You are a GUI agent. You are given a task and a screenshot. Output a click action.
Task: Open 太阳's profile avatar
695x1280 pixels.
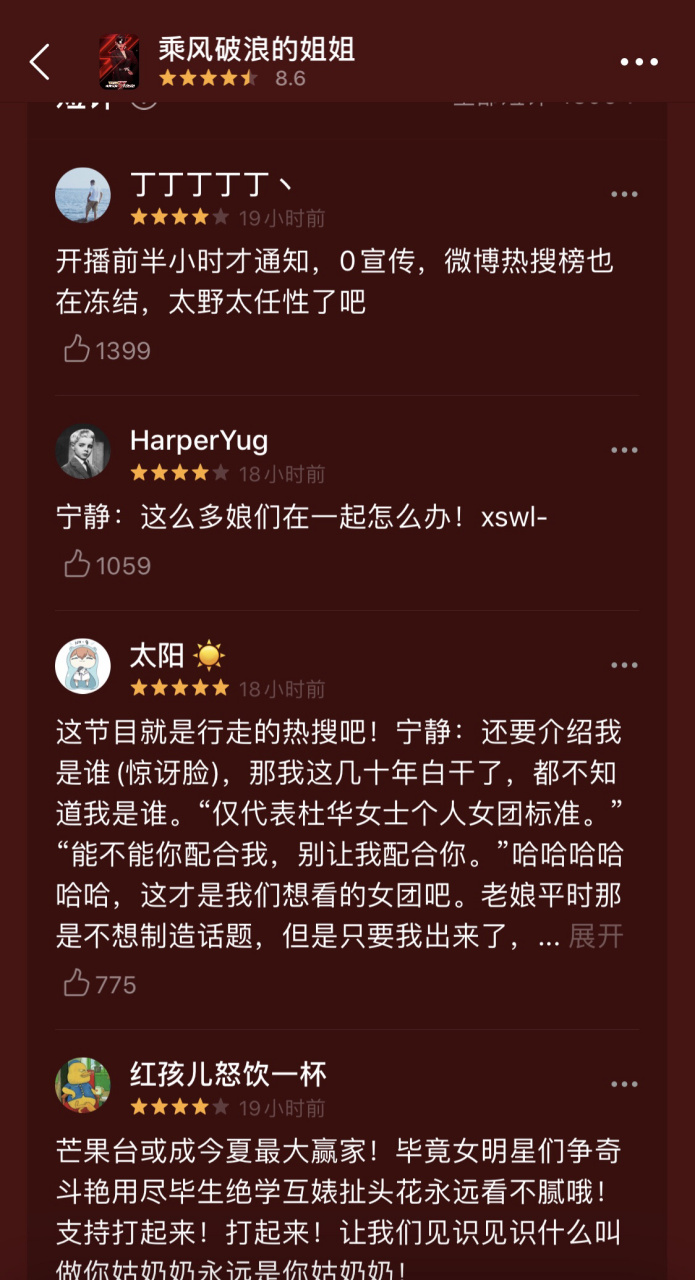[x=83, y=666]
